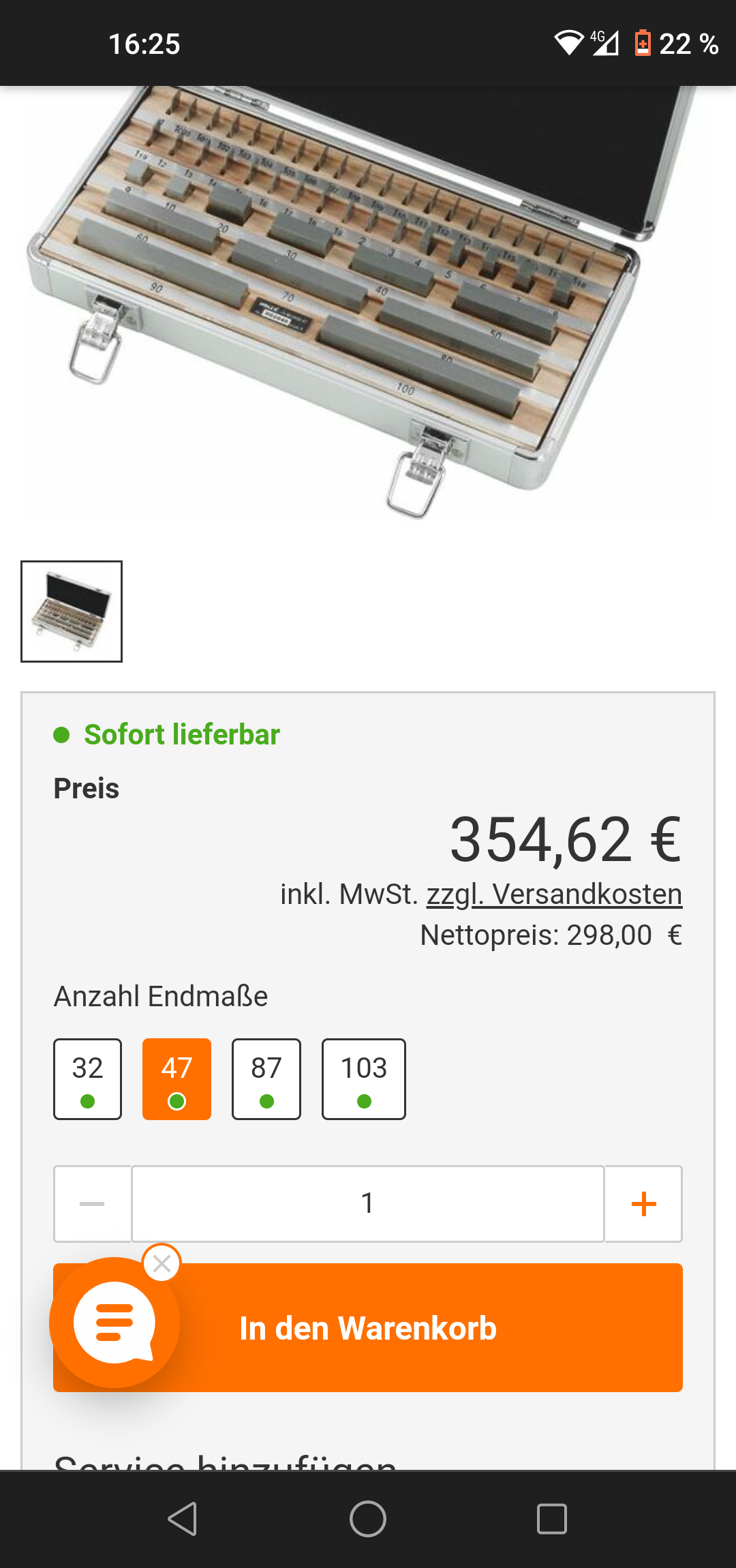736x1568 pixels.
Task: Select the small product thumbnail
Action: (72, 611)
